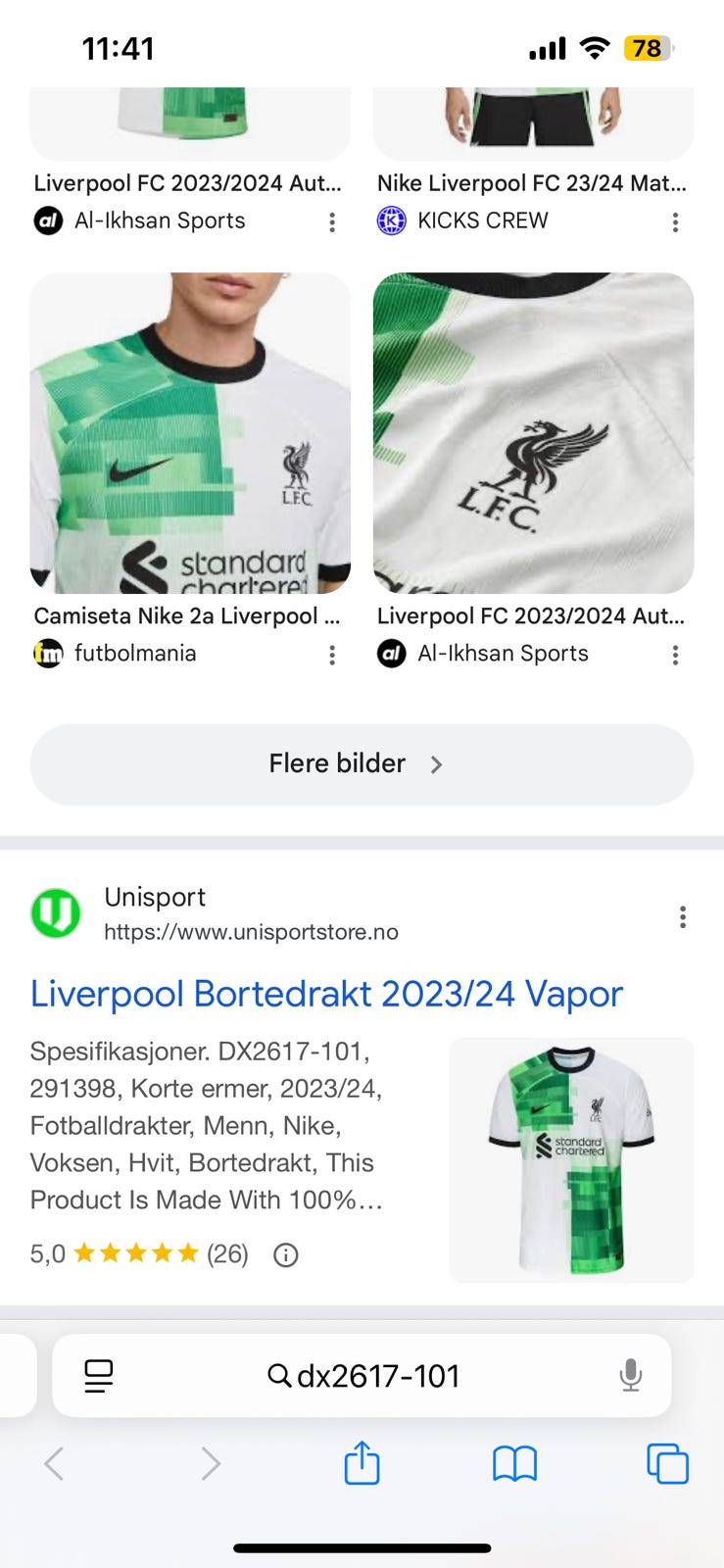This screenshot has width=724, height=1568.
Task: Open the Liverpool crest close-up image result
Action: click(533, 433)
